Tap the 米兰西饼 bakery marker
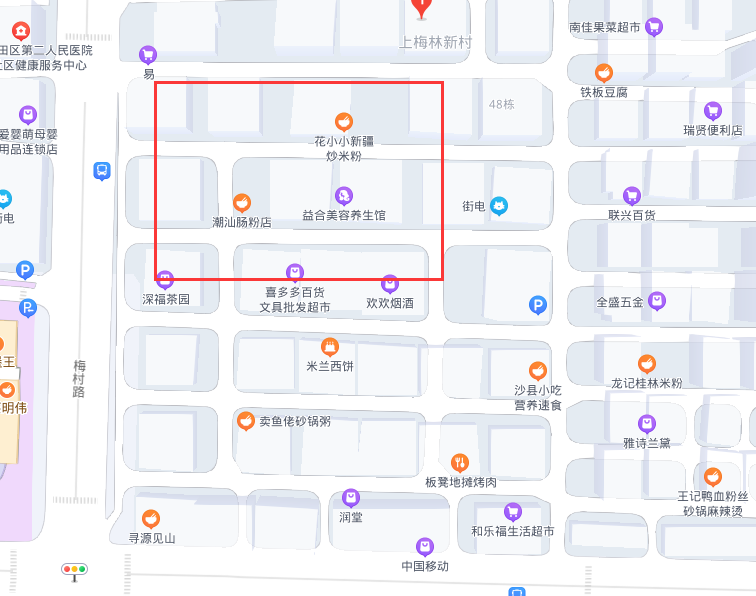Viewport: 756px width, 596px height. click(330, 347)
